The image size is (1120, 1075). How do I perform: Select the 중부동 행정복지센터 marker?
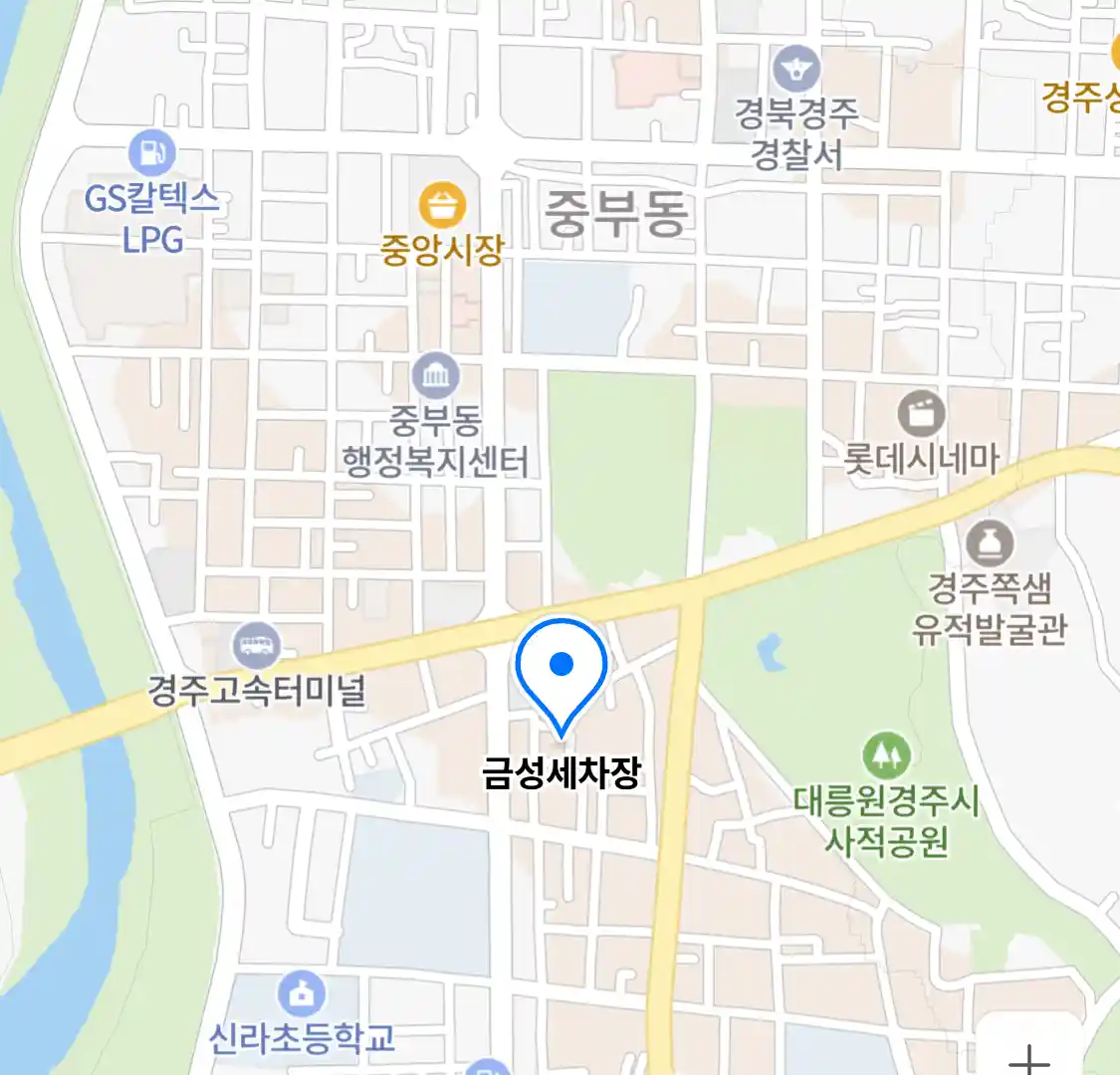pyautogui.click(x=436, y=377)
